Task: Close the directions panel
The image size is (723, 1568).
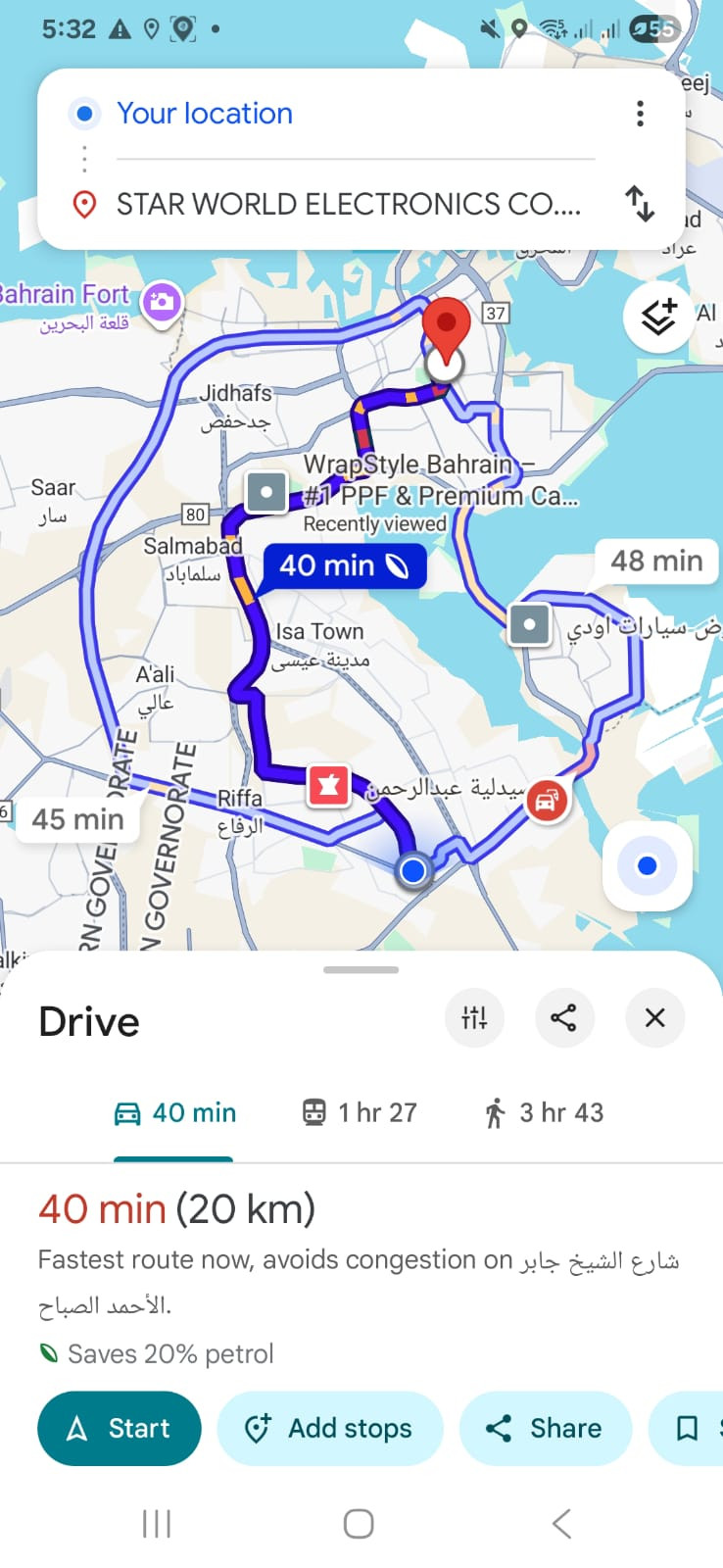Action: (654, 1018)
